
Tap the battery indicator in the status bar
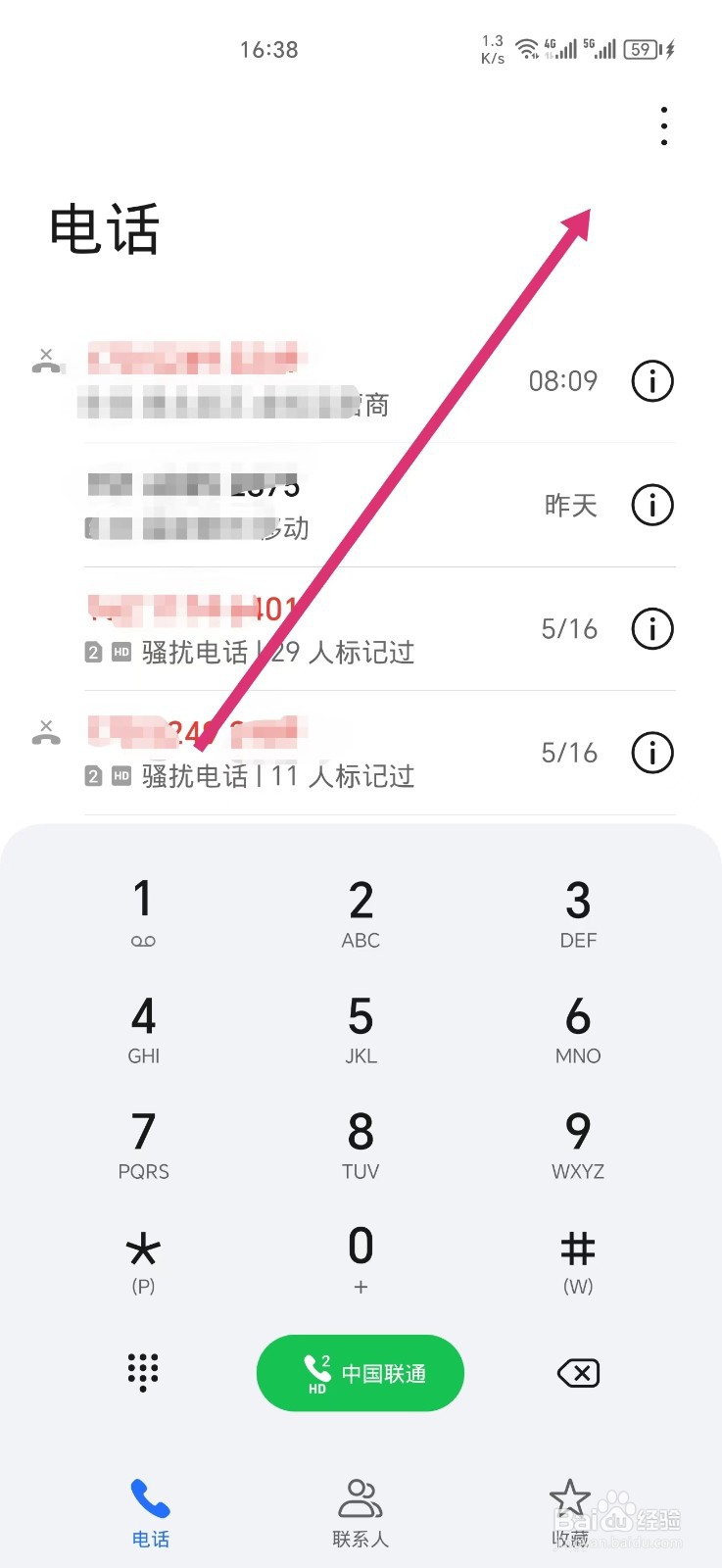point(642,49)
